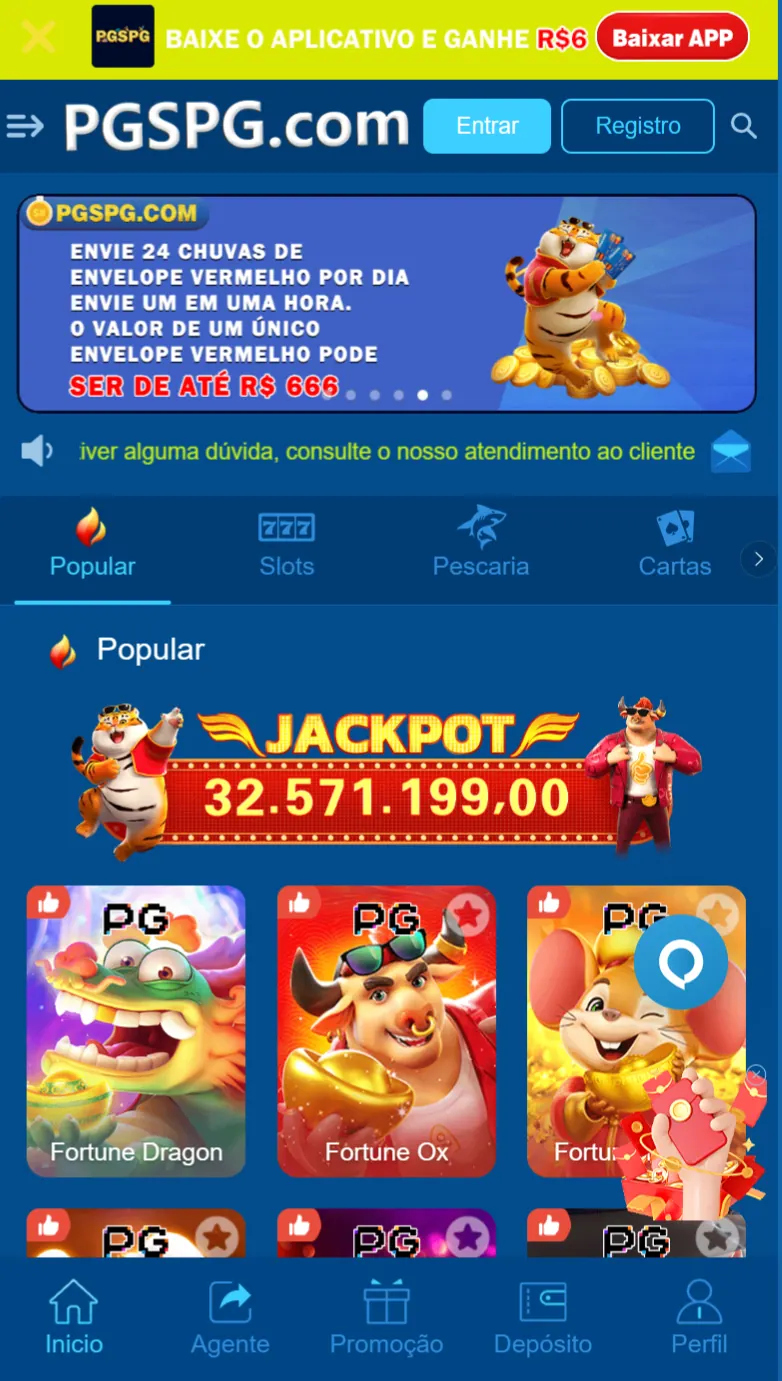This screenshot has height=1381, width=782.
Task: Open the Registro sign-up button
Action: click(638, 126)
